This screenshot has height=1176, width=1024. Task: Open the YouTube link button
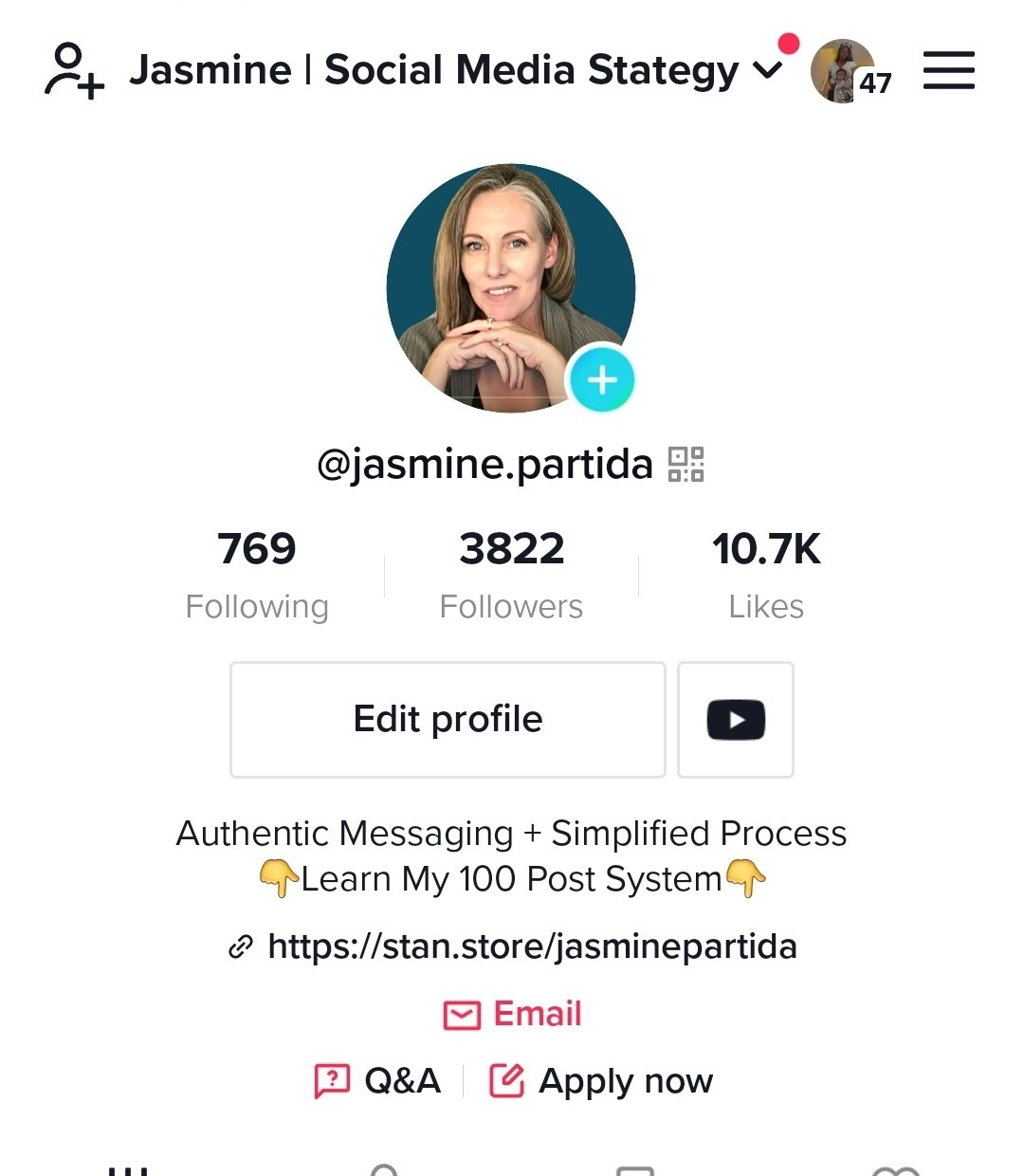(x=736, y=720)
